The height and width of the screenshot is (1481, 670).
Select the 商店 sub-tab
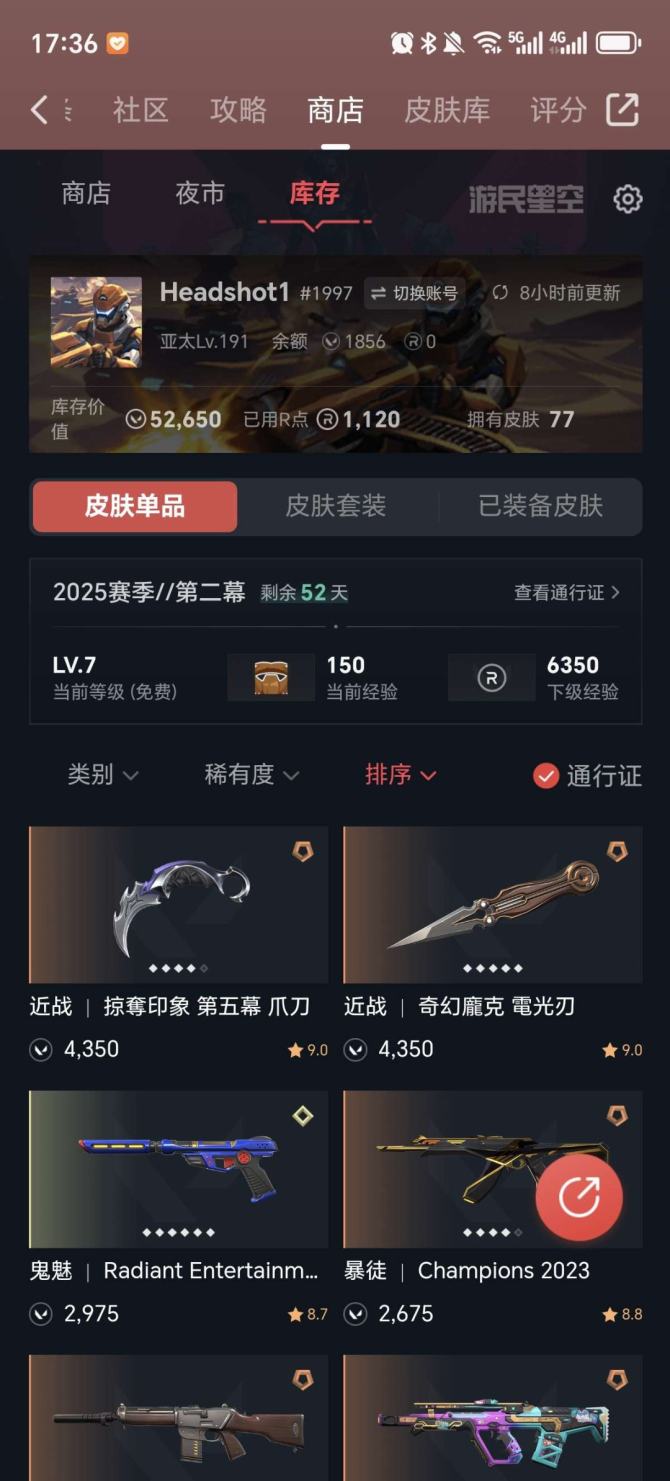[86, 193]
